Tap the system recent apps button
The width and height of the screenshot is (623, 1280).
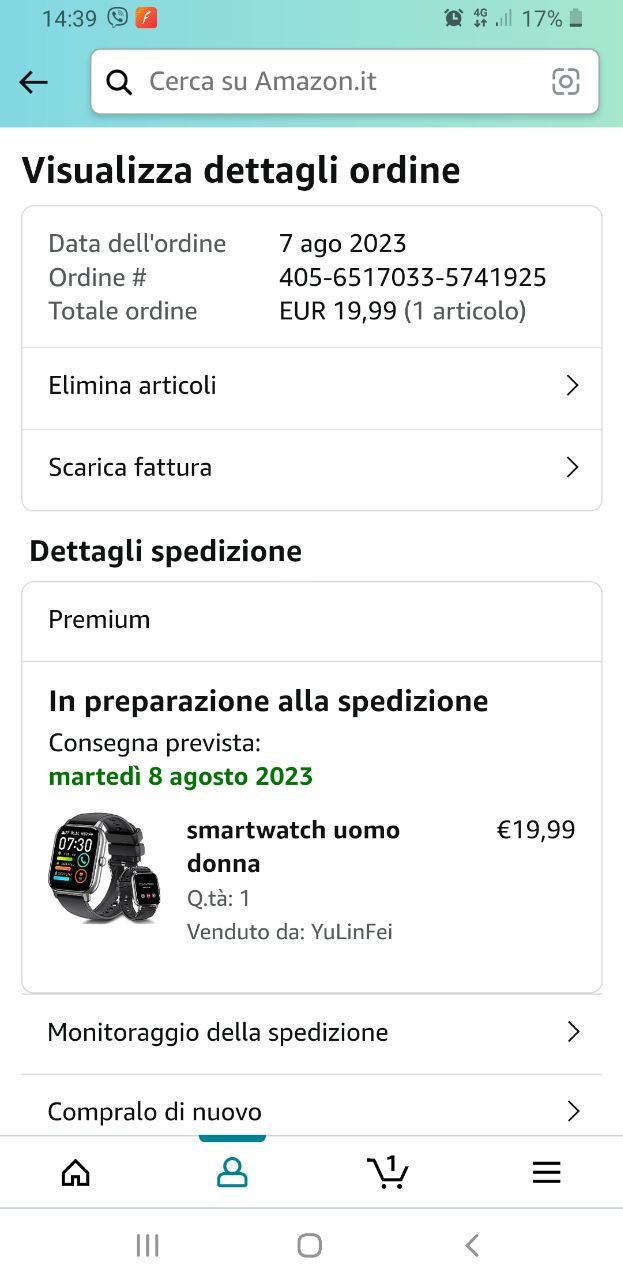(148, 1245)
